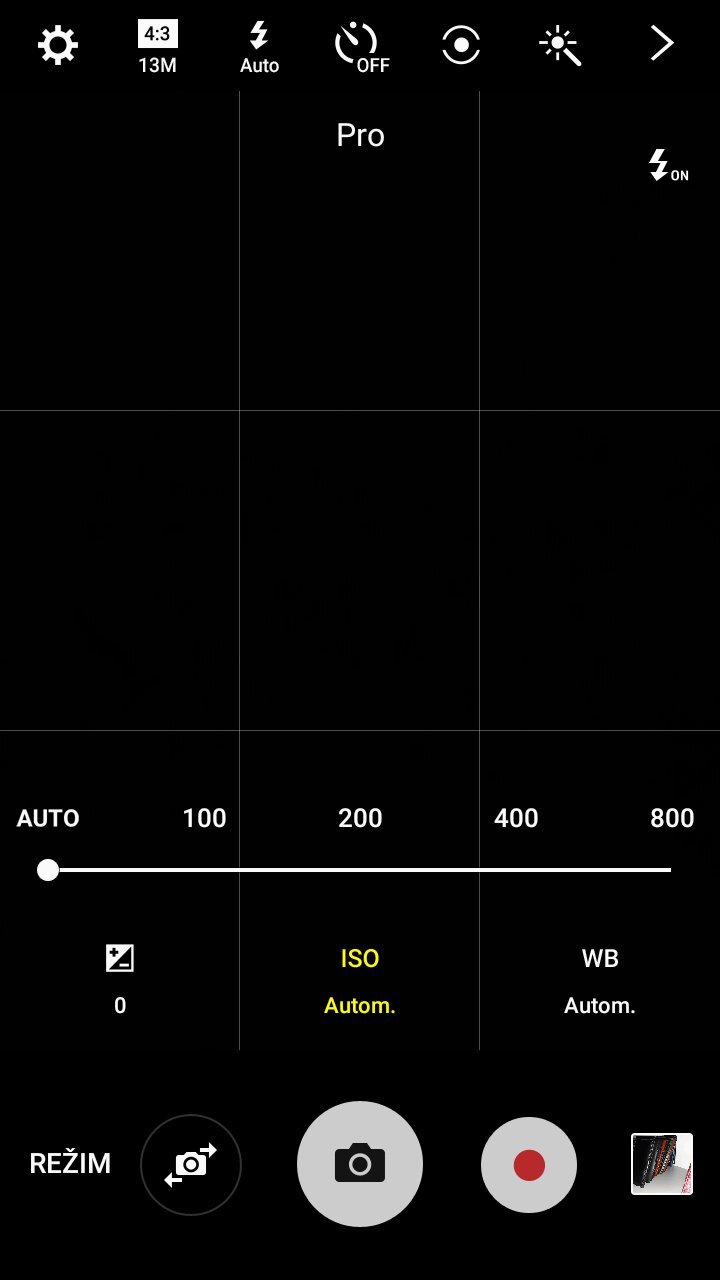This screenshot has height=1280, width=720.
Task: Toggle the Auto flash setting
Action: (259, 47)
